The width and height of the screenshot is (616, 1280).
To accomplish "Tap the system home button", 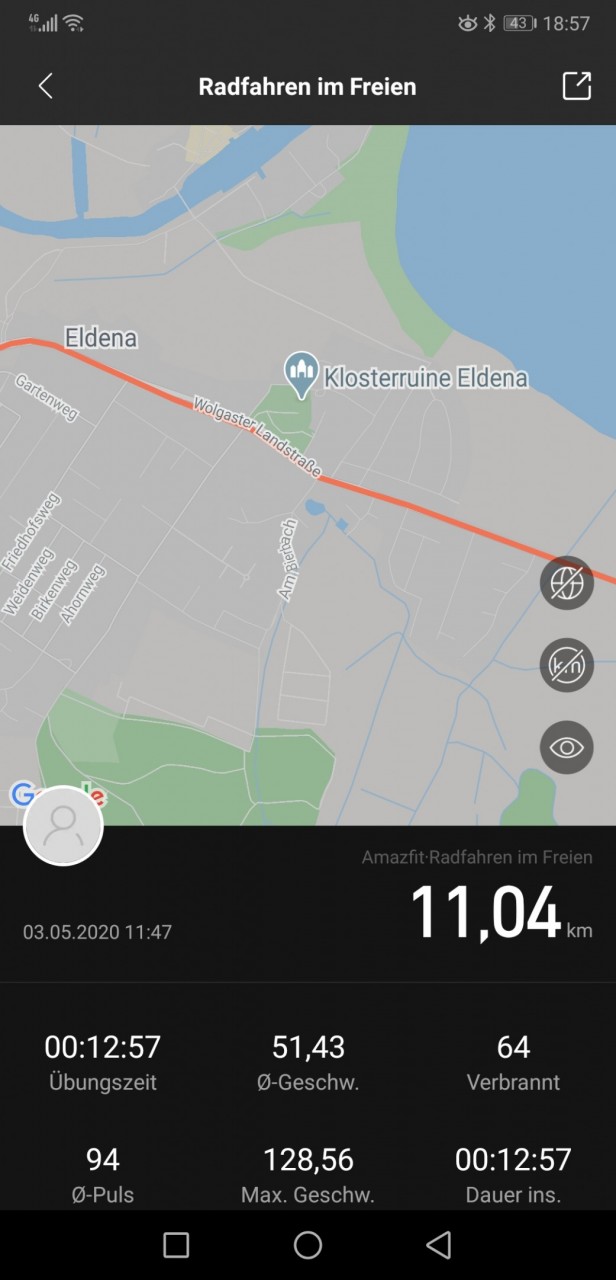I will 308,1245.
